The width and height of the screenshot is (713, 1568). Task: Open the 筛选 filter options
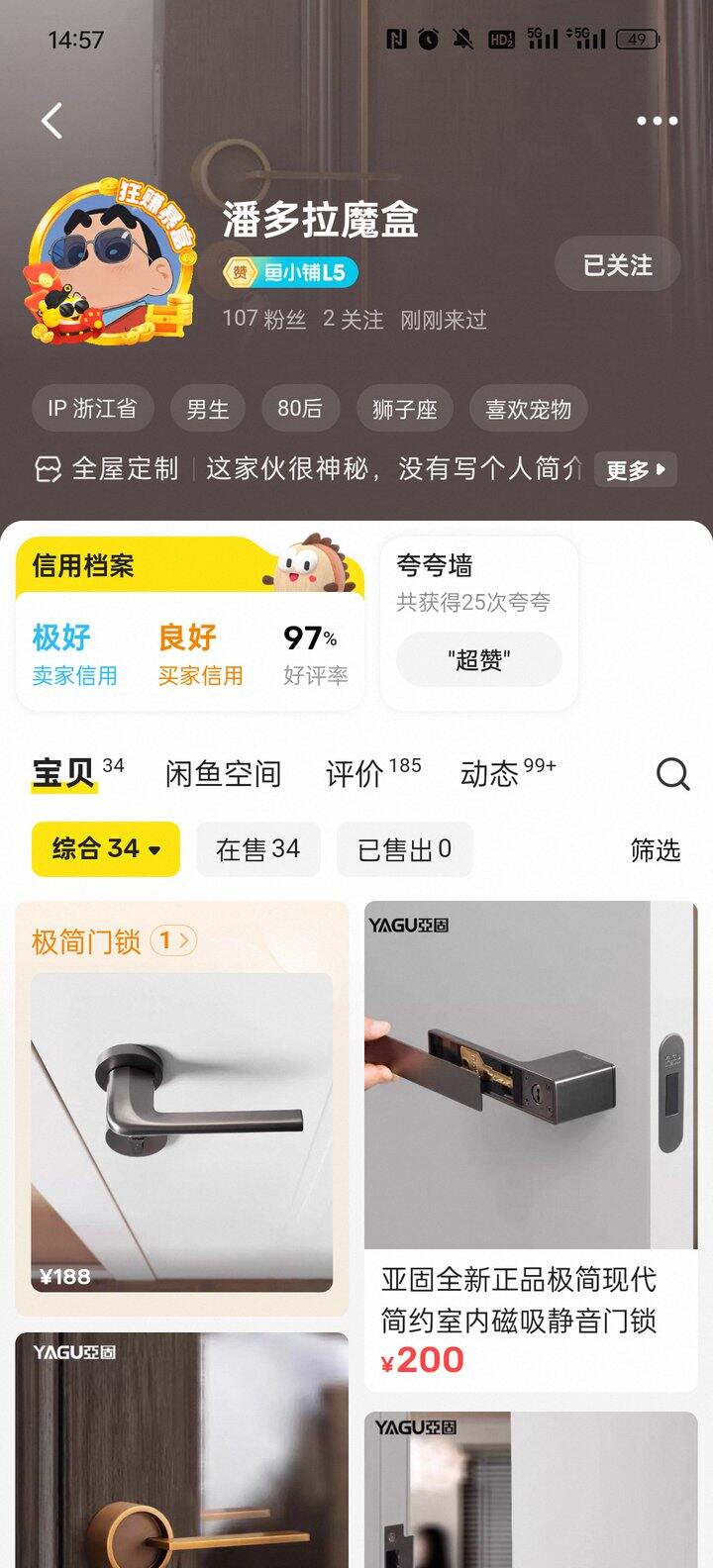click(x=655, y=849)
